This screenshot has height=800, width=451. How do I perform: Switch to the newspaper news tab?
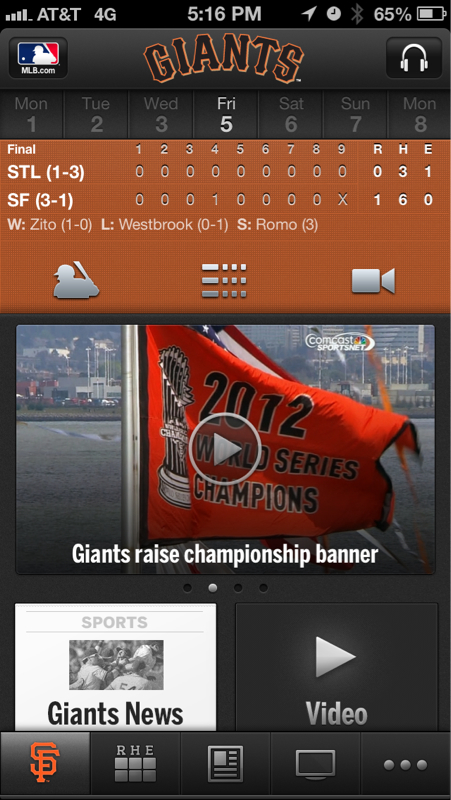[226, 763]
